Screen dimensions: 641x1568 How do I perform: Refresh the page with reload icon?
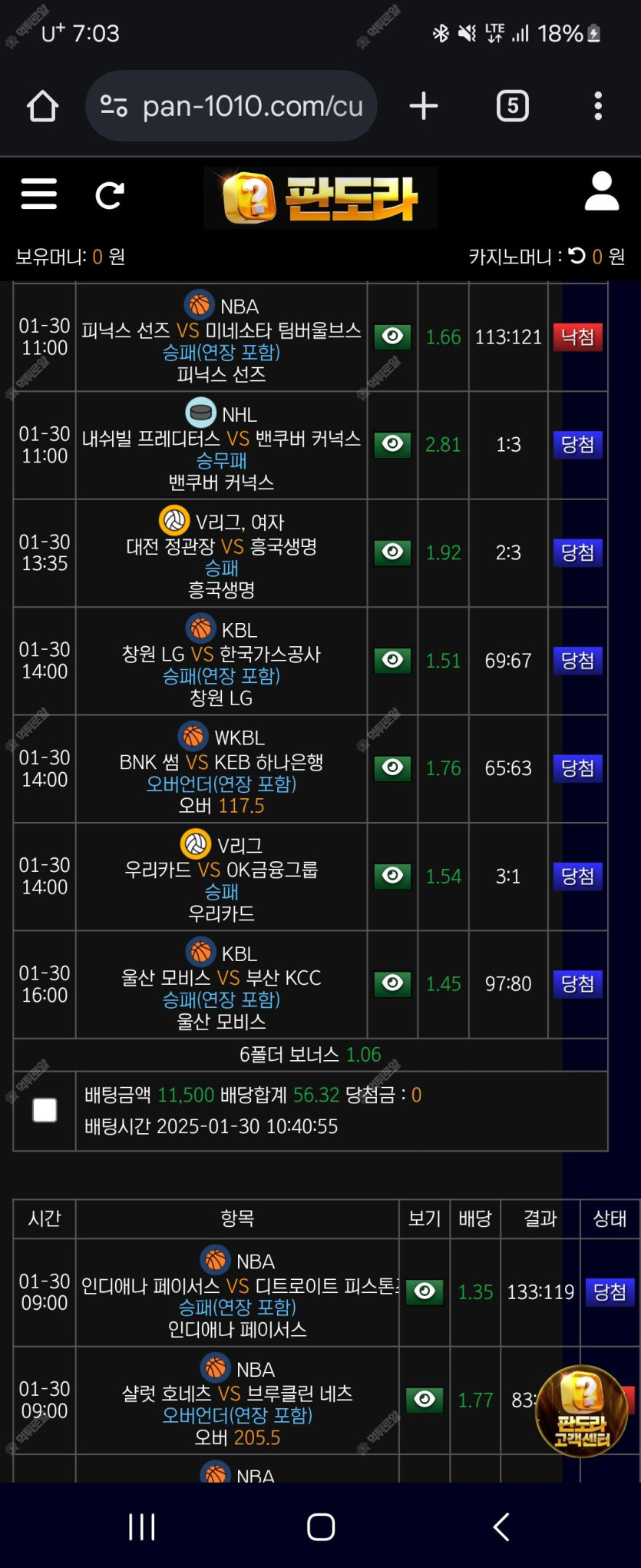pos(110,195)
